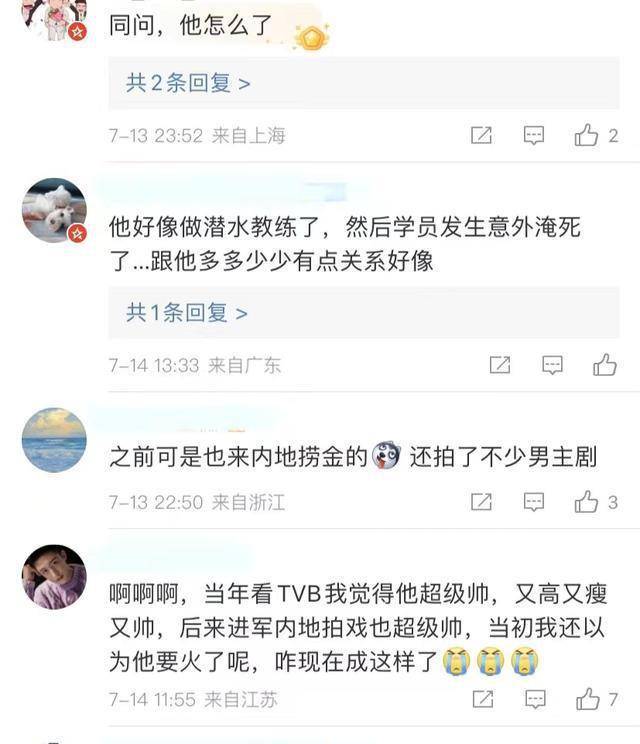640x744 pixels.
Task: Expand the 共2条回复 replies
Action: [188, 83]
